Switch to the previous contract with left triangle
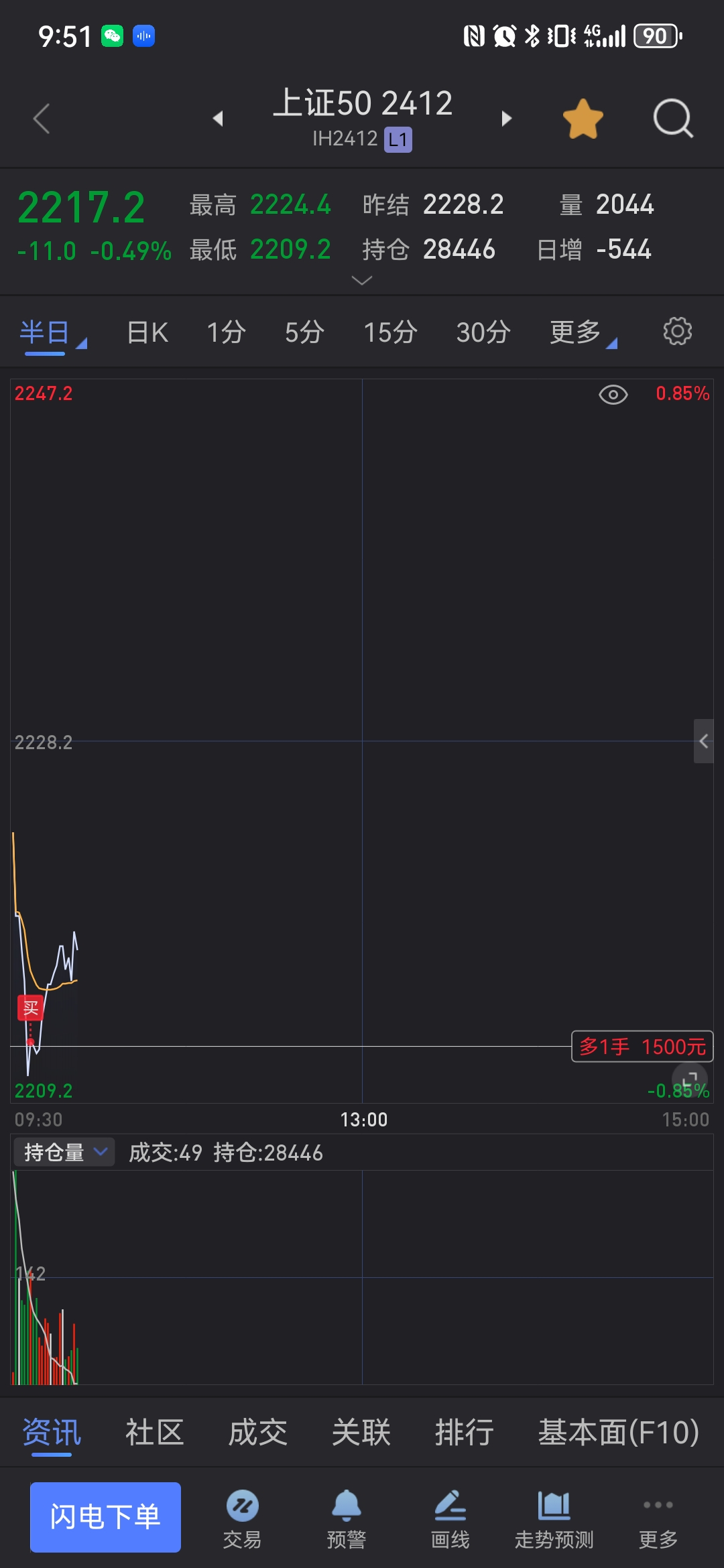Image resolution: width=724 pixels, height=1568 pixels. (218, 119)
